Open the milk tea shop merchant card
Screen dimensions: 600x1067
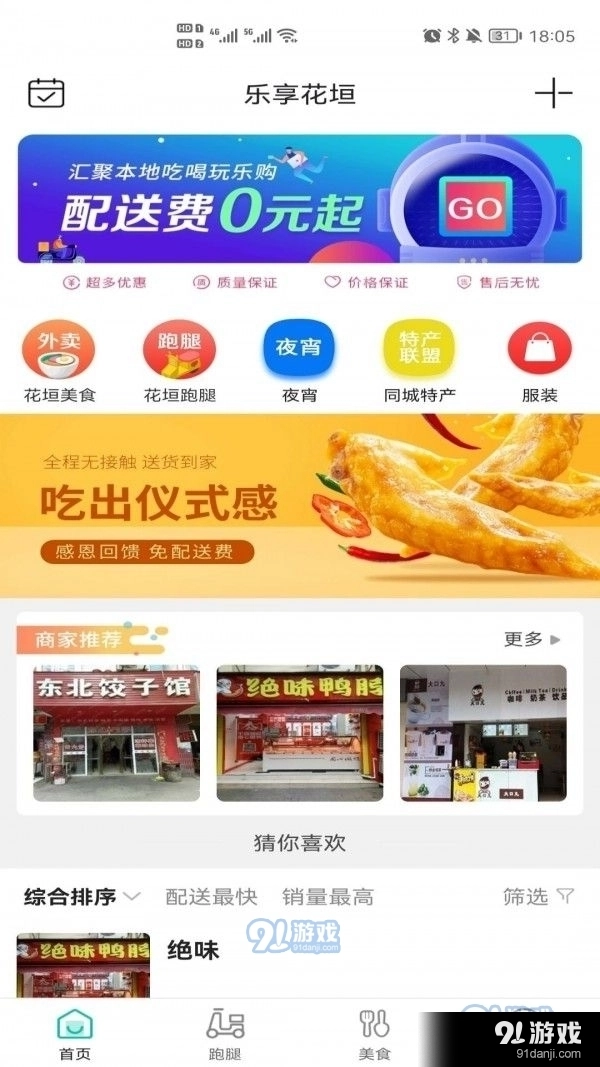pyautogui.click(x=483, y=733)
